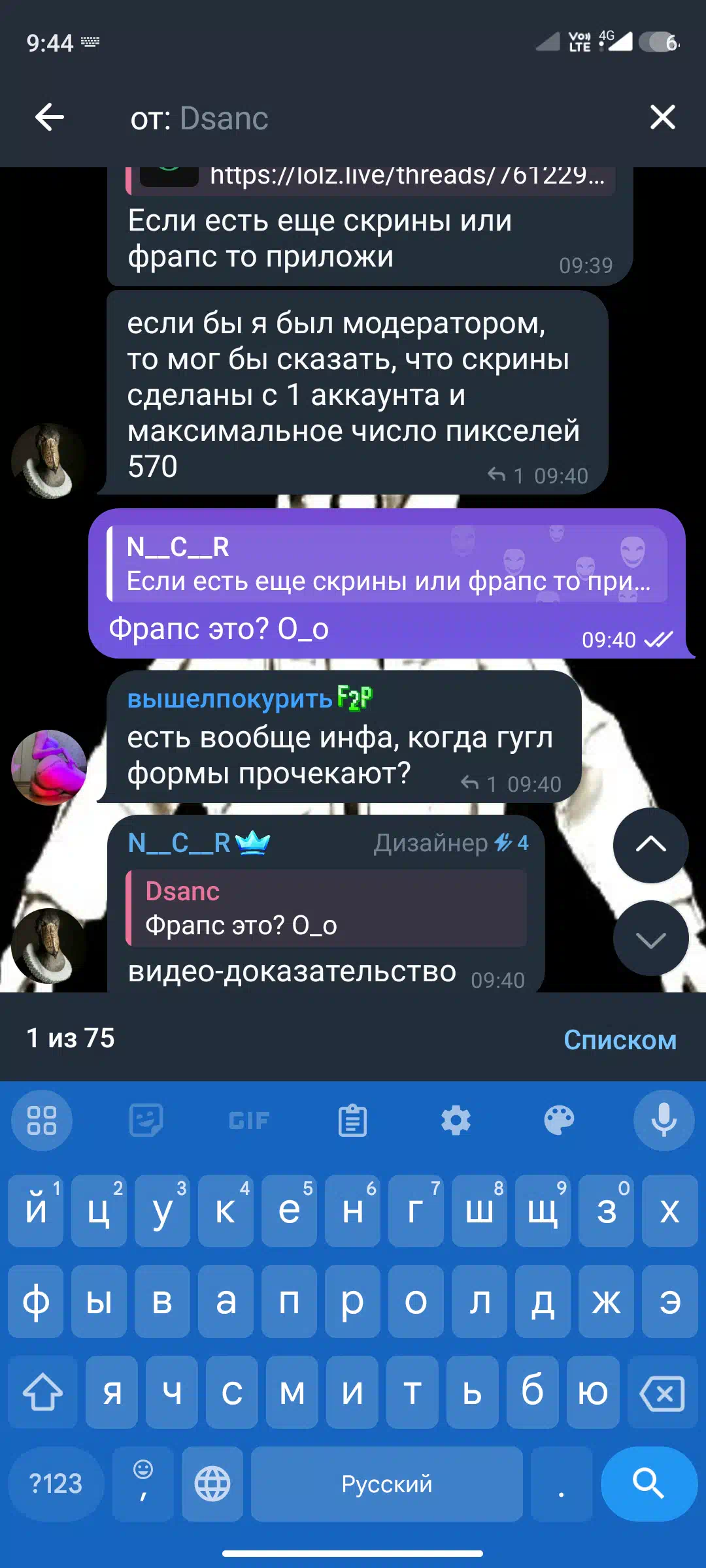The image size is (706, 1568).
Task: Open quoted Dsanc message in N__C__R's reply
Action: tap(326, 908)
